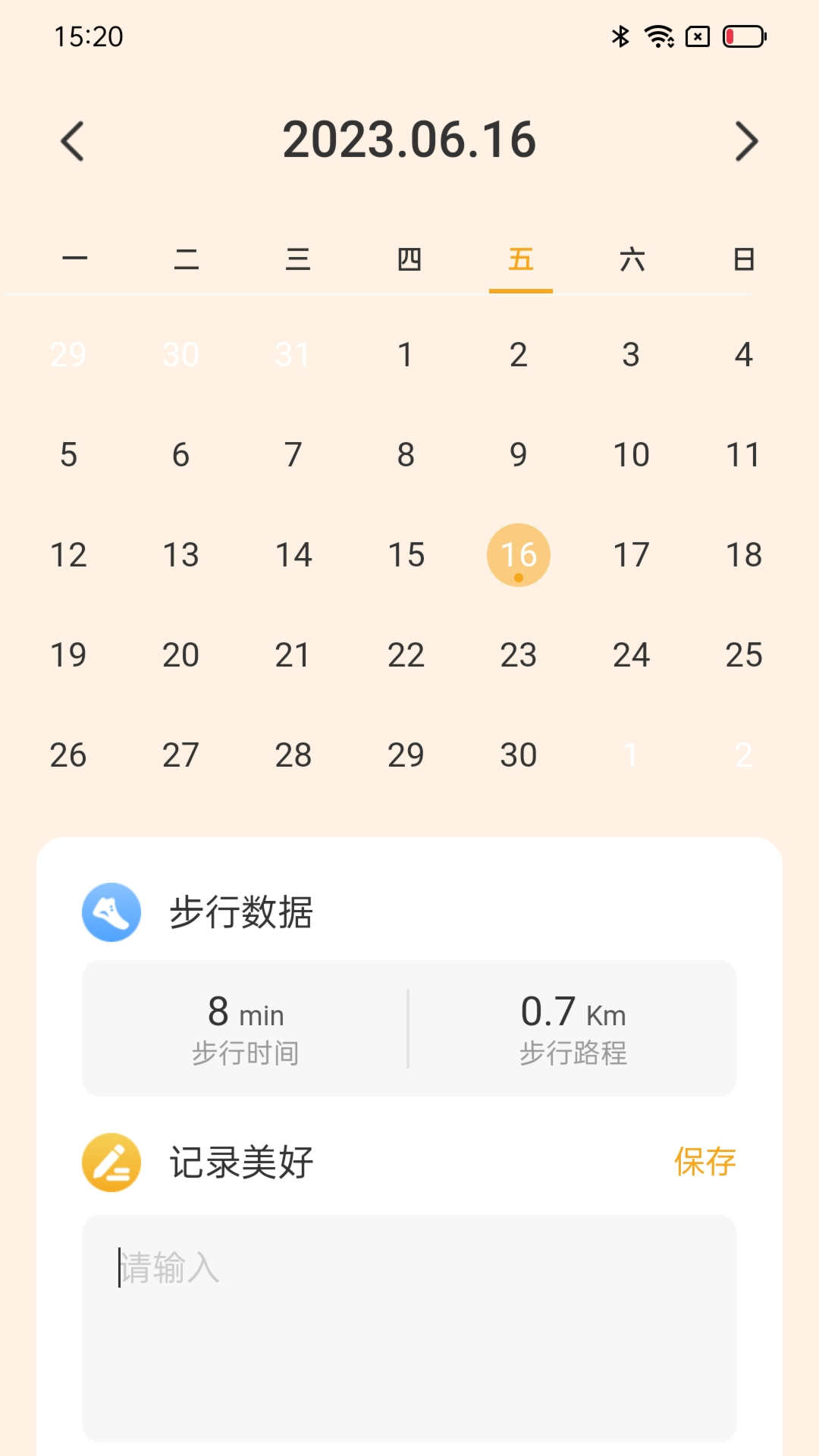Open the next month with the right chevron
Viewport: 819px width, 1456px height.
pyautogui.click(x=745, y=141)
